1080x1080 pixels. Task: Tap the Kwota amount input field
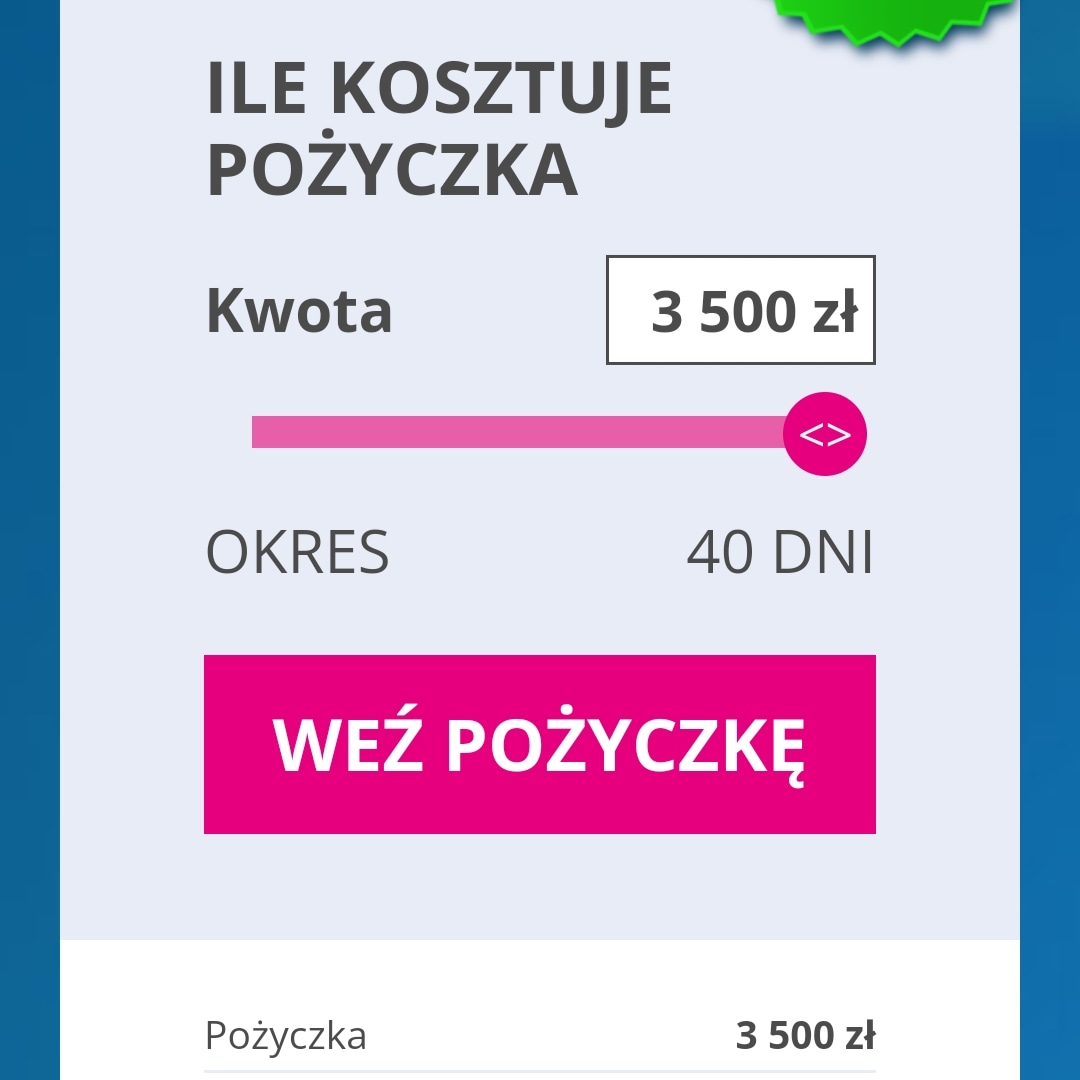coord(740,310)
